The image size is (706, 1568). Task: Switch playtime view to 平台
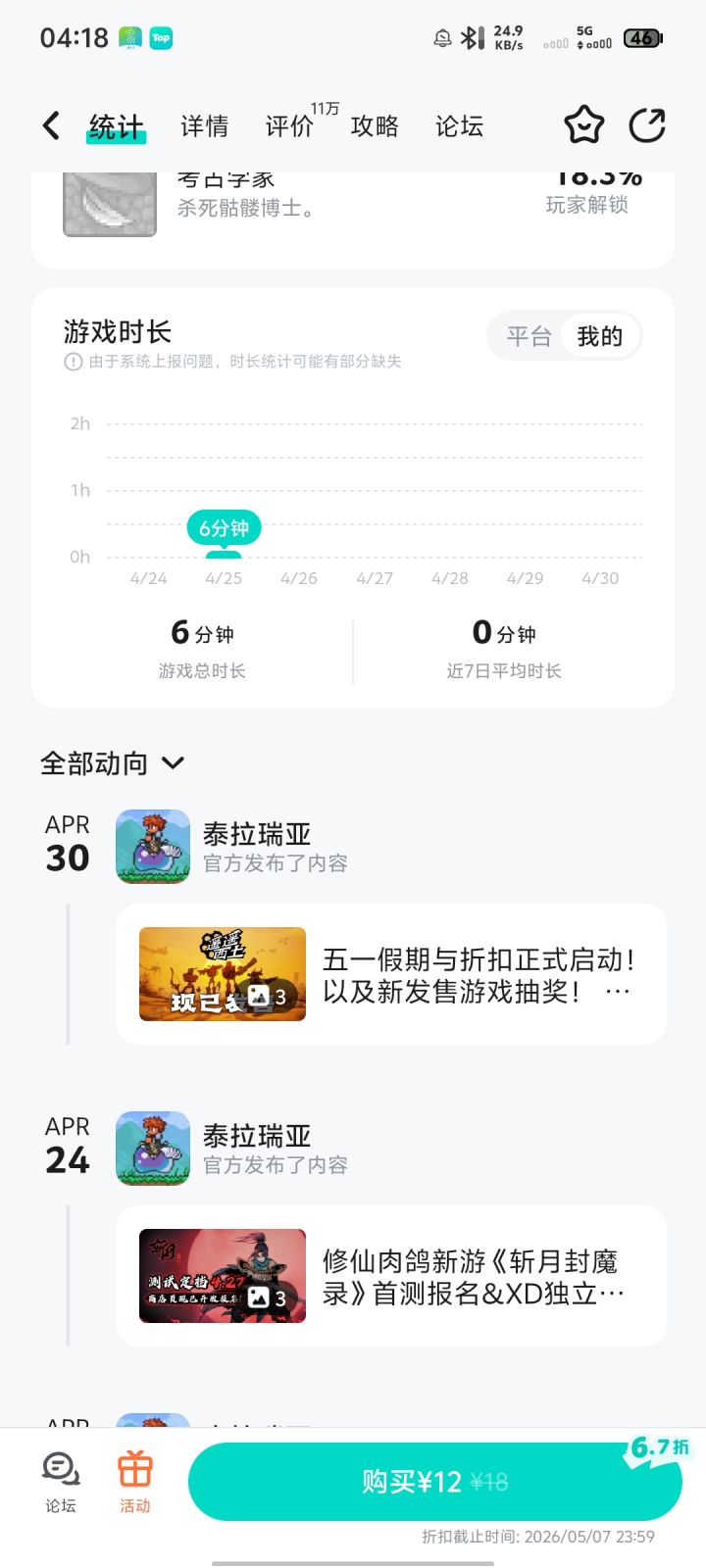[527, 336]
